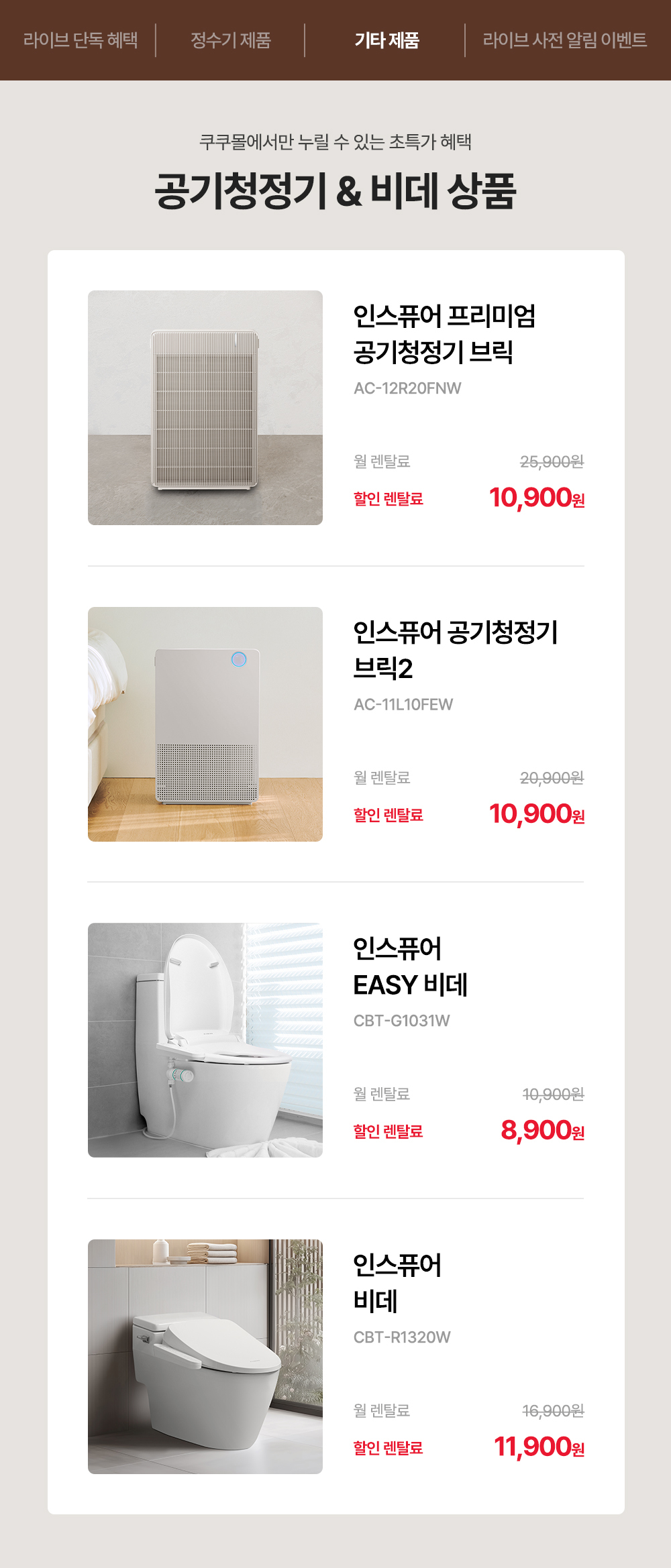View the 인스퓨어 비데 CBT-R1320W product
671x1568 pixels.
pyautogui.click(x=335, y=1357)
